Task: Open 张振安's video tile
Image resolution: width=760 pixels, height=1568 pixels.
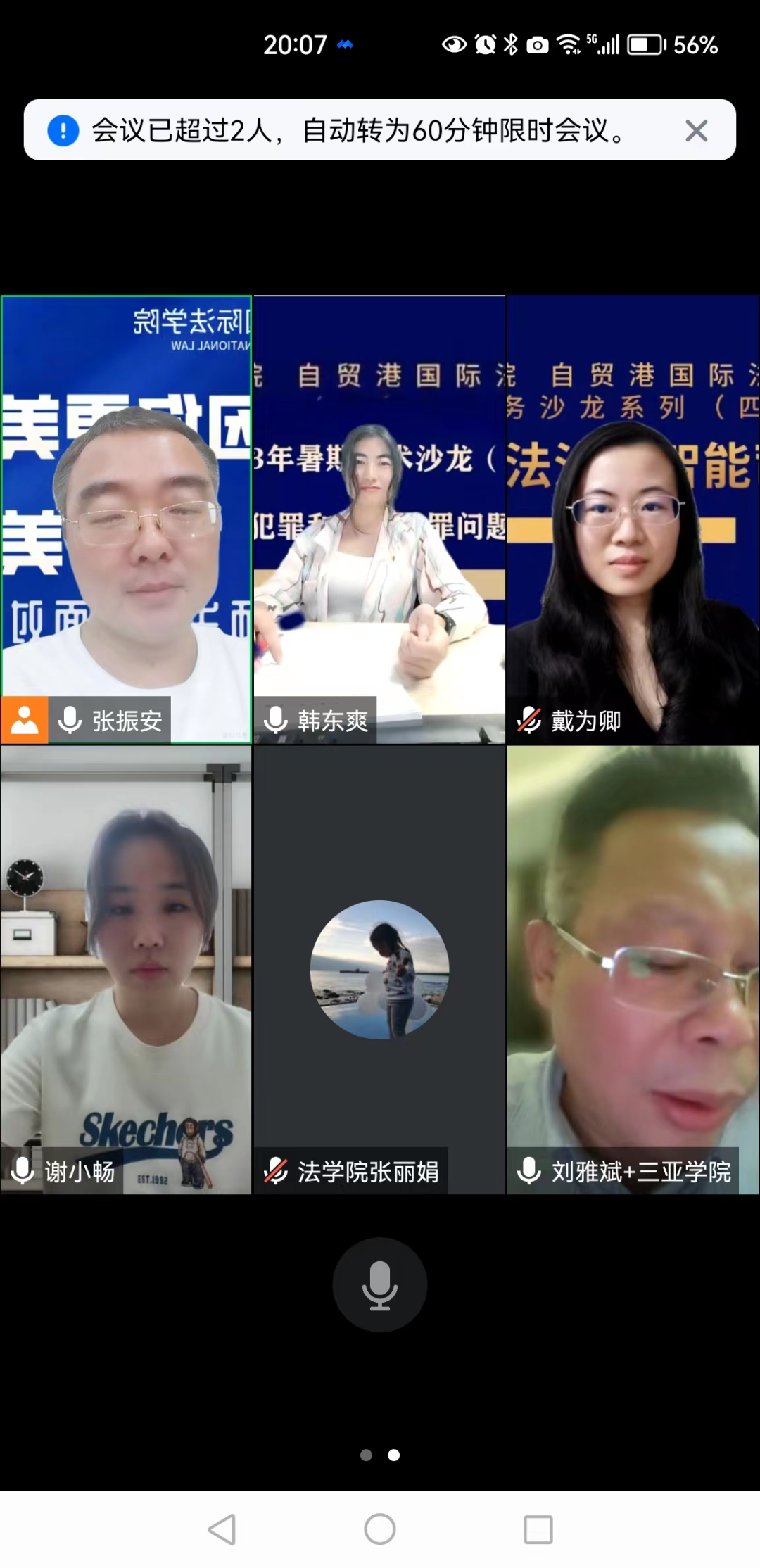Action: coord(127,519)
